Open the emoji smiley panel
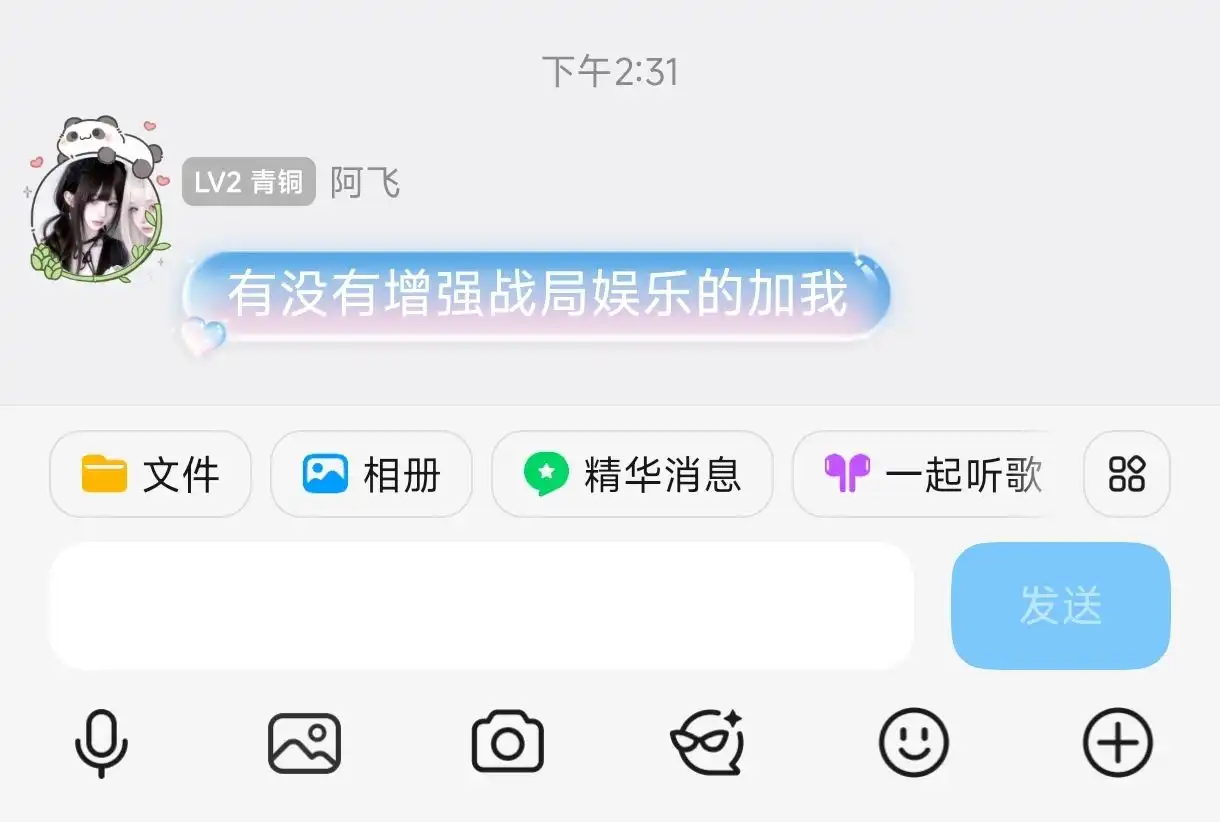 [913, 744]
